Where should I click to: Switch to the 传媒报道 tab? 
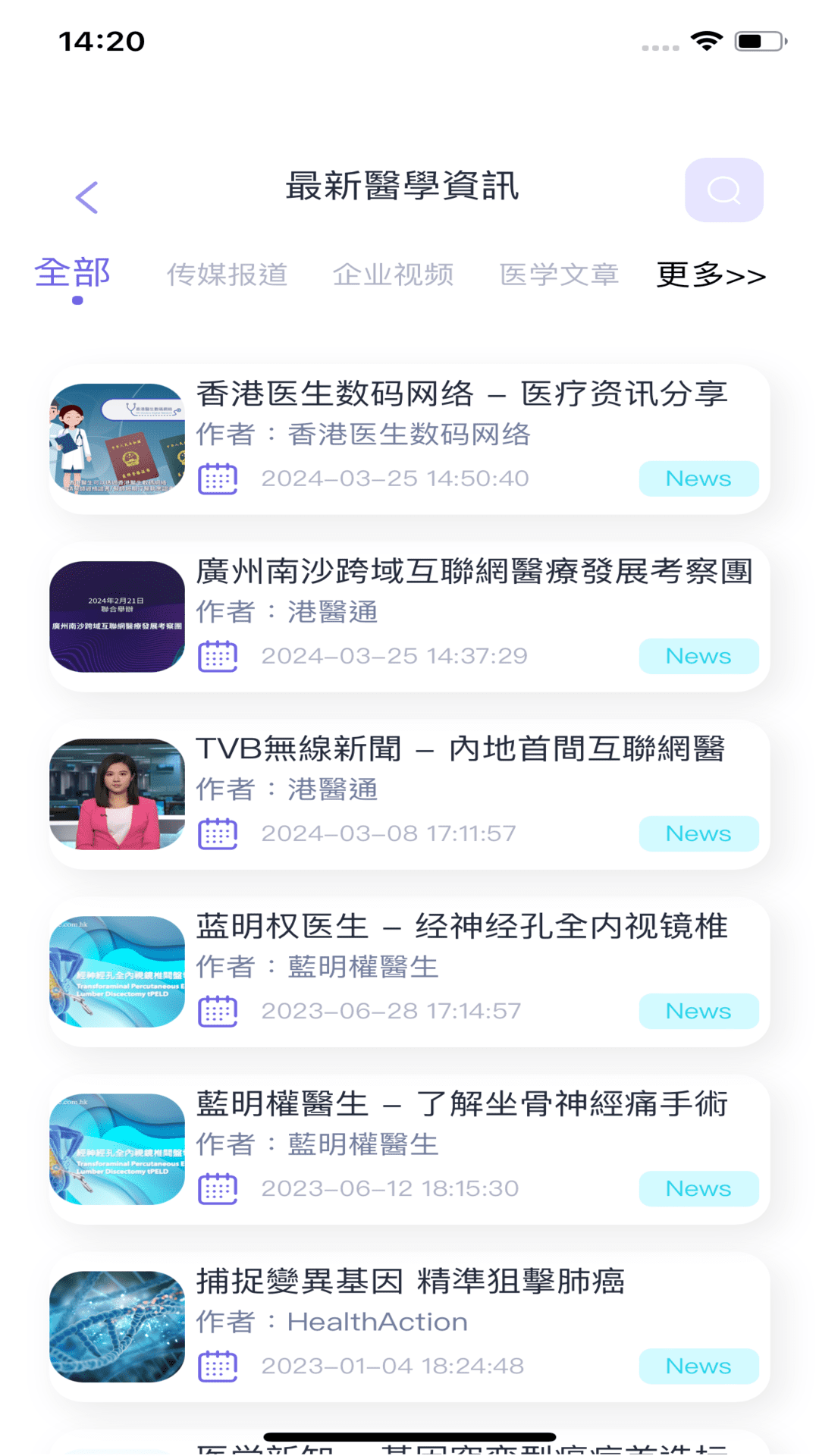click(227, 275)
